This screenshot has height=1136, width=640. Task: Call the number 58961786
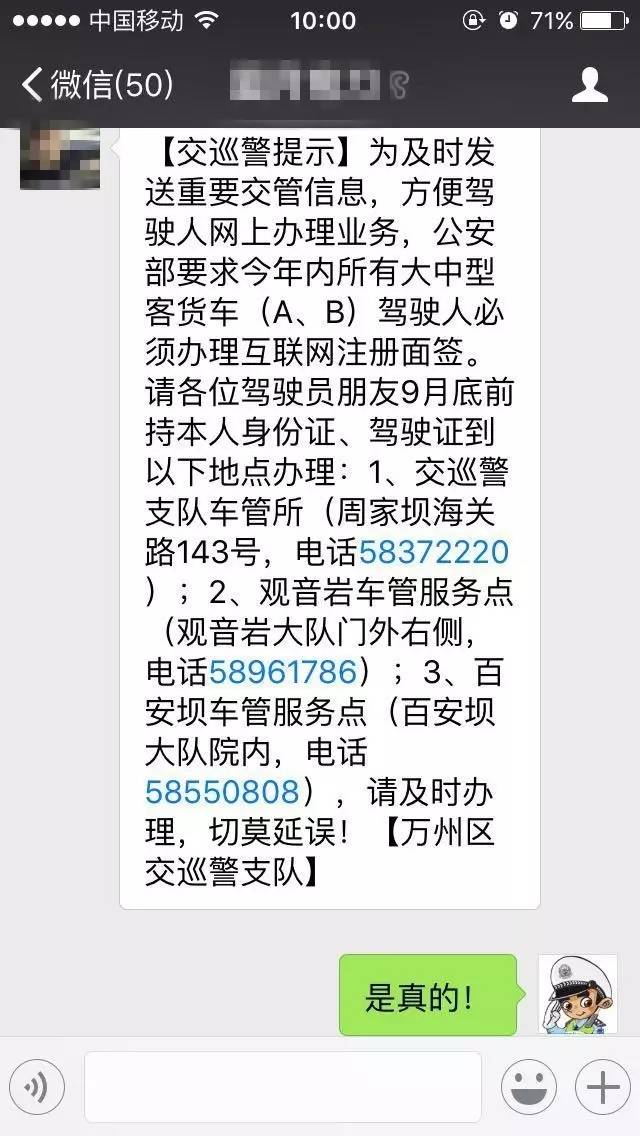pos(283,672)
